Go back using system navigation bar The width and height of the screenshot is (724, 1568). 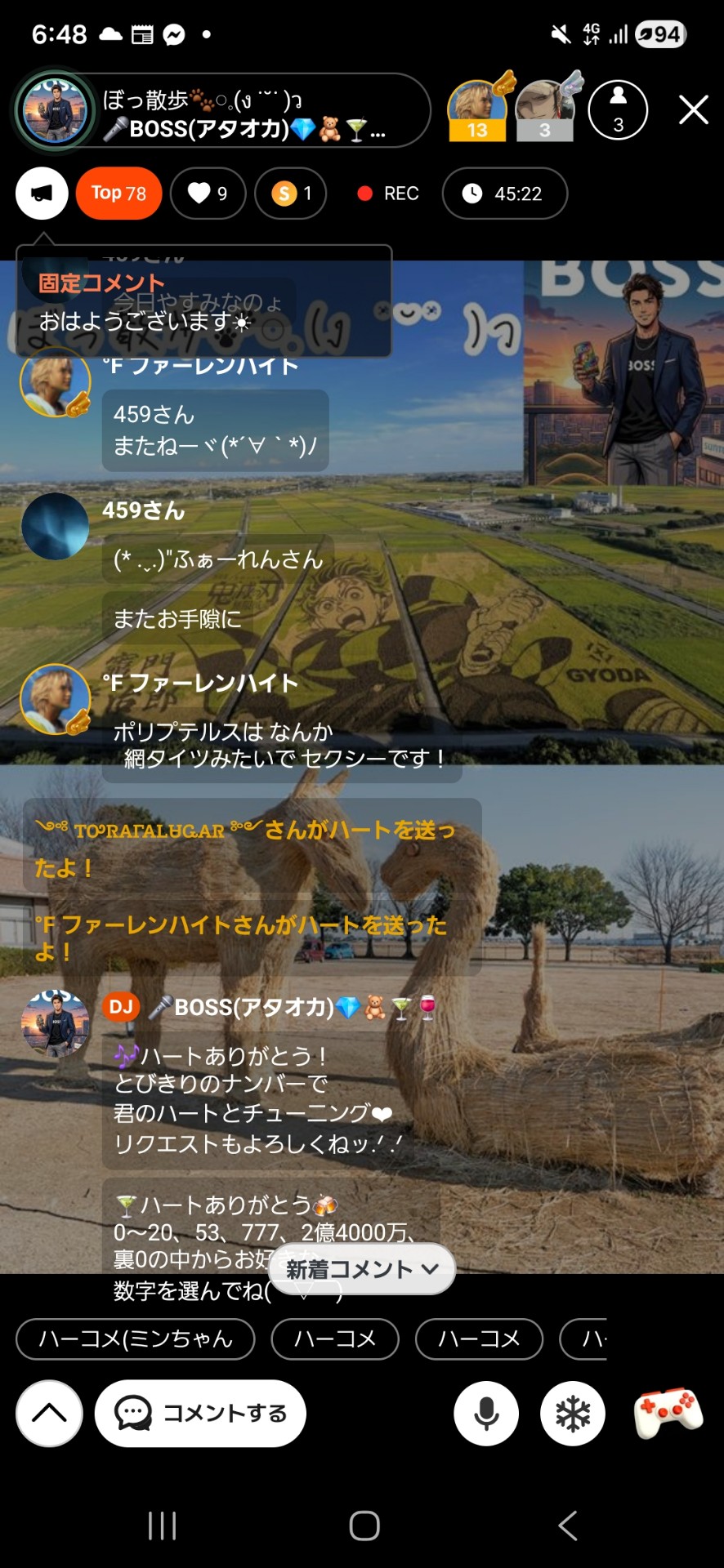(x=567, y=1525)
